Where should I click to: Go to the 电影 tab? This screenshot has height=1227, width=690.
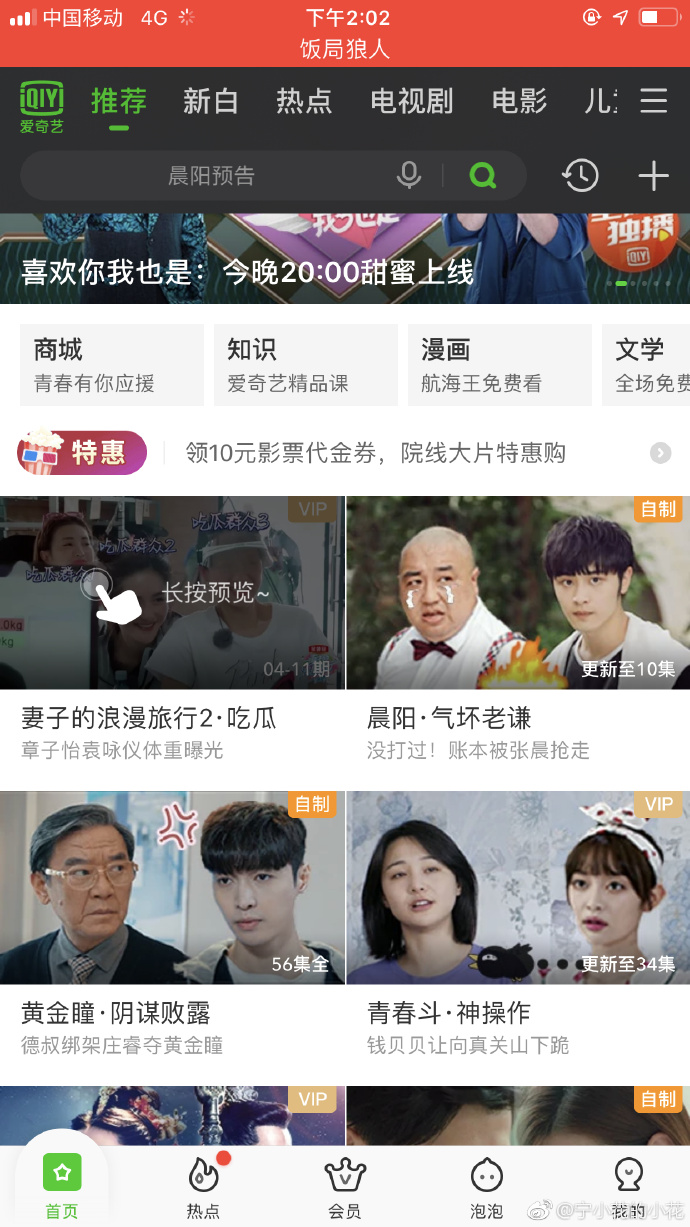519,101
